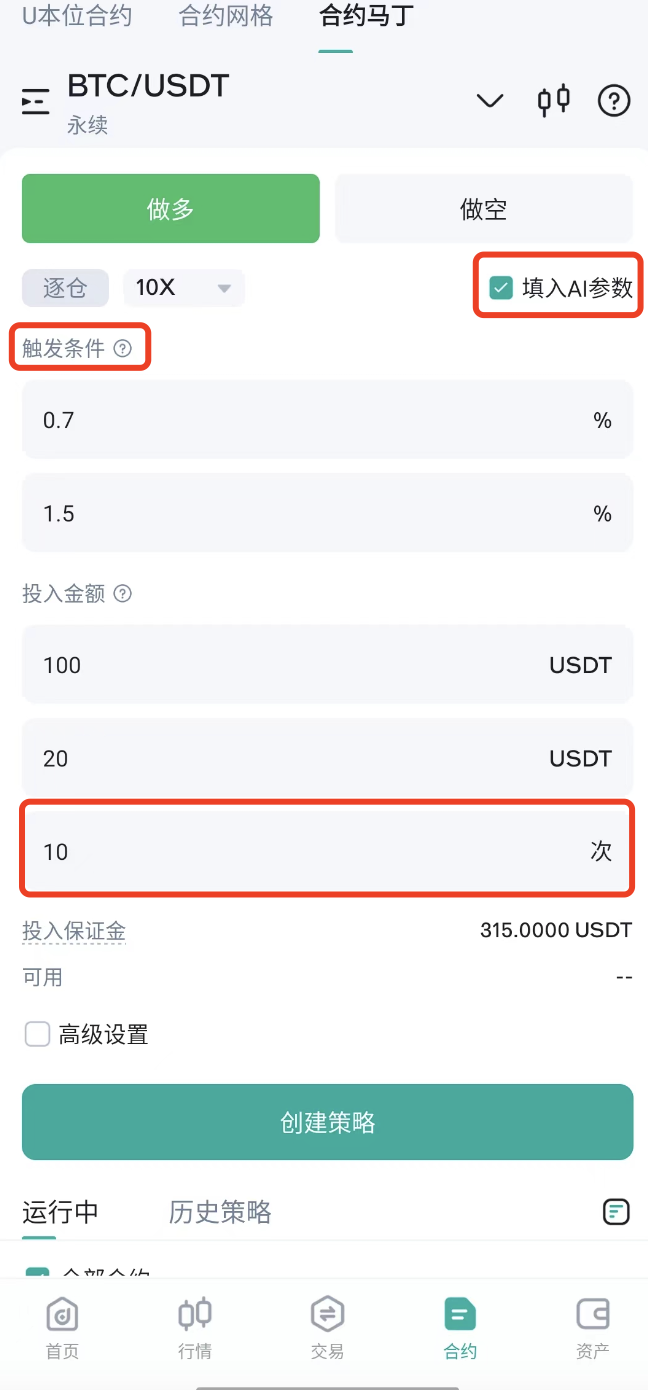
Task: Tap the 逐仓 margin mode chip
Action: pos(66,288)
